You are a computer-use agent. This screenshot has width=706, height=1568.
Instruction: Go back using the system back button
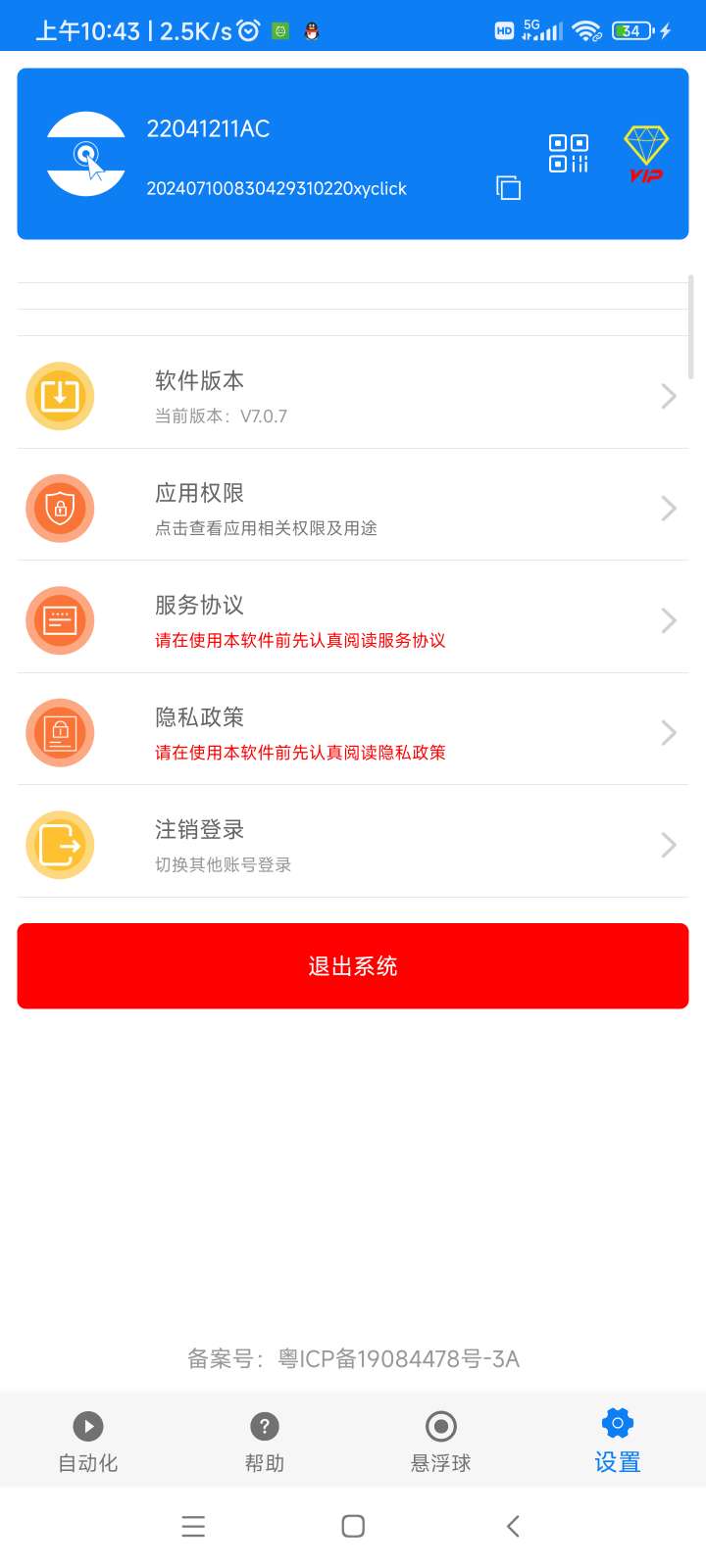pyautogui.click(x=513, y=1526)
